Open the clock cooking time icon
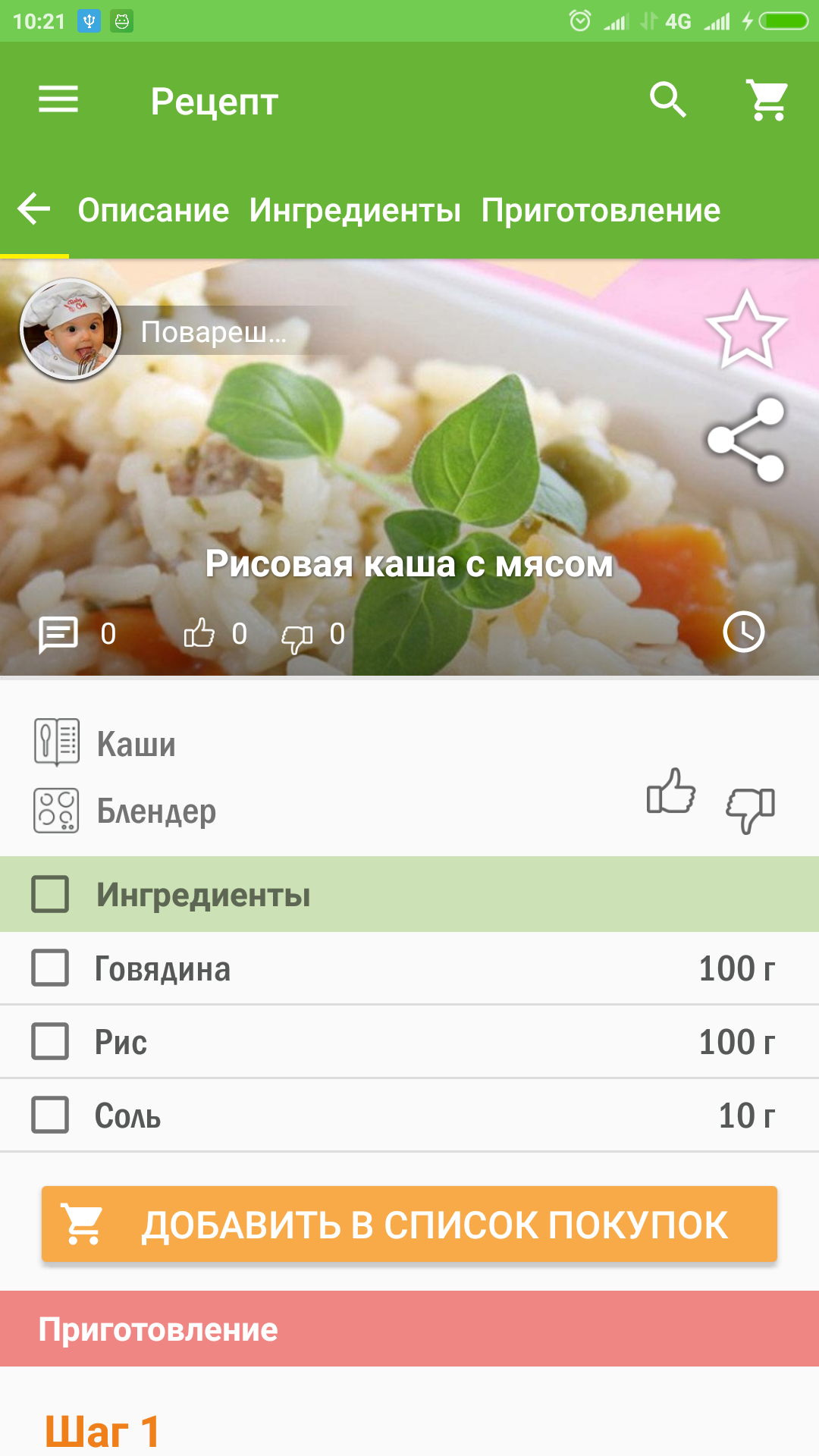The image size is (819, 1456). pos(743,632)
